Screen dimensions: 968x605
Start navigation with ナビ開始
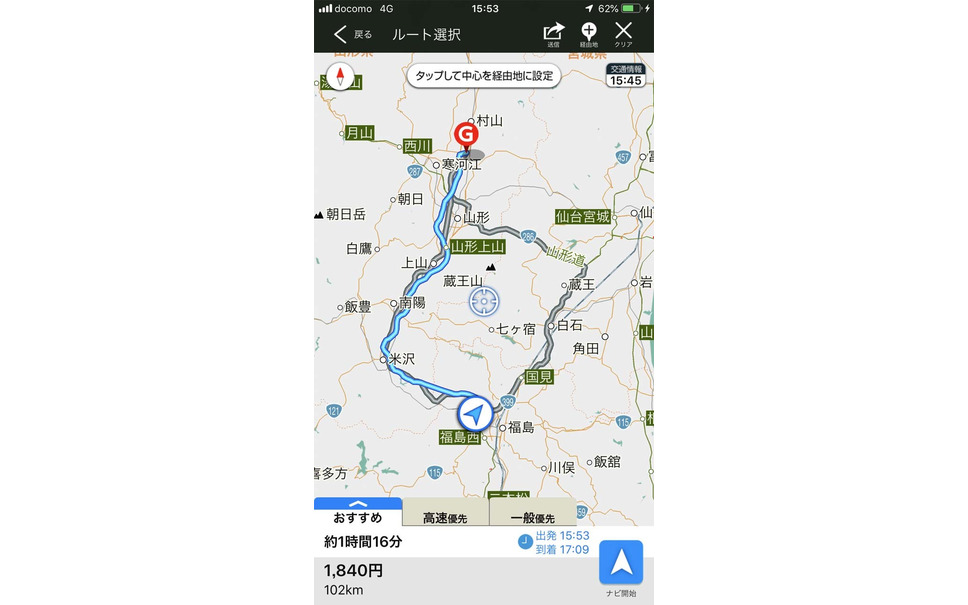[x=621, y=567]
